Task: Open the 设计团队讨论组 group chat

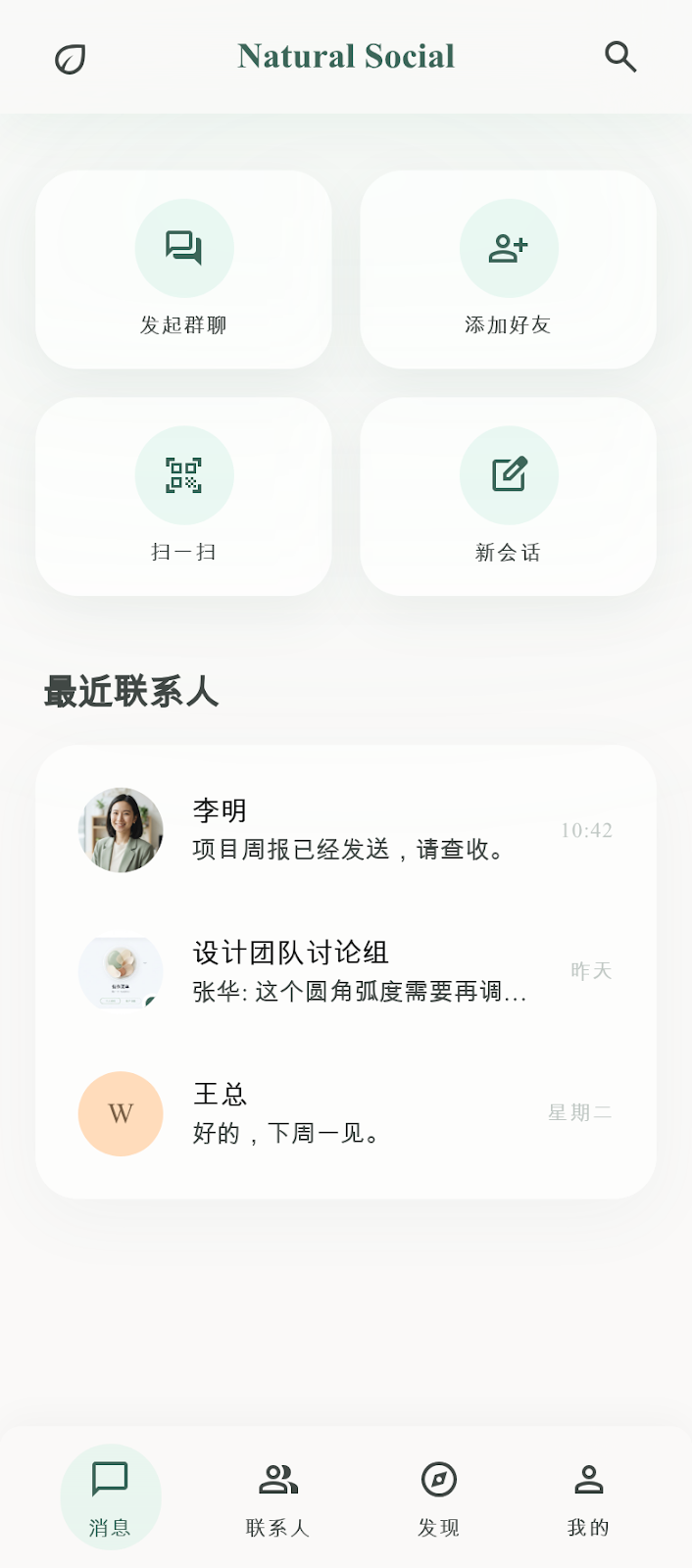Action: pos(346,972)
